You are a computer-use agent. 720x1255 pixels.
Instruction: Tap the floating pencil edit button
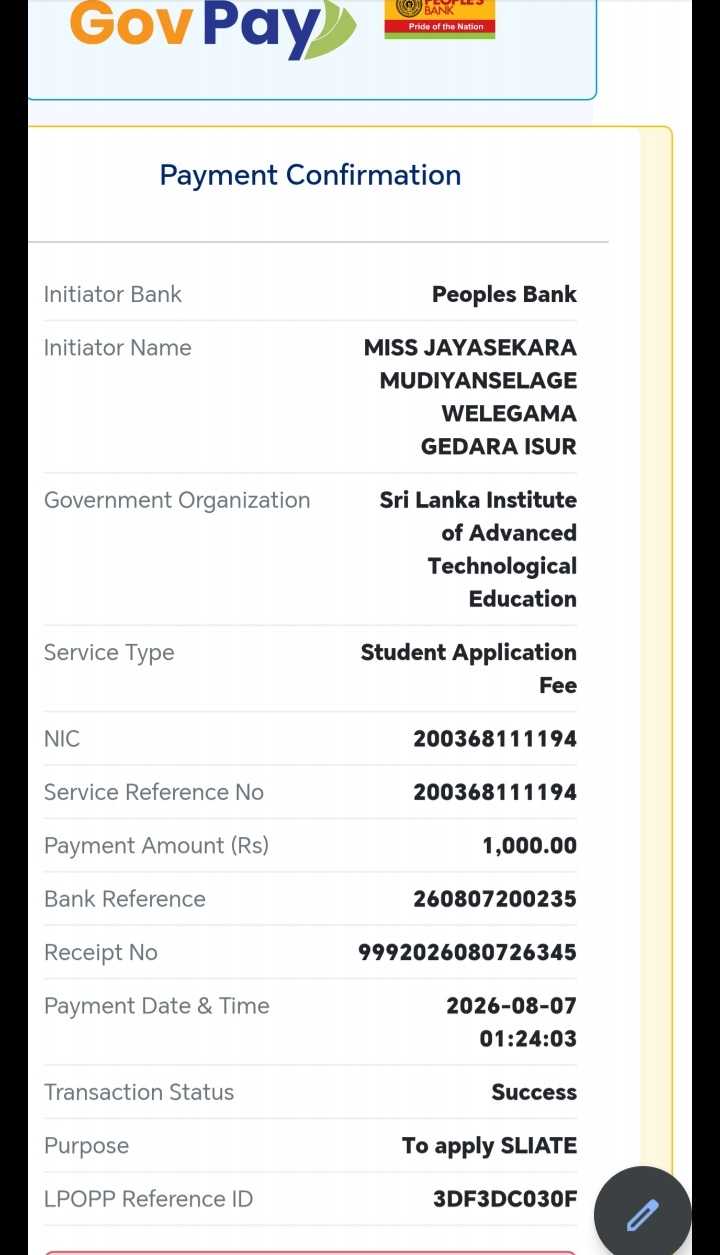pos(643,1214)
